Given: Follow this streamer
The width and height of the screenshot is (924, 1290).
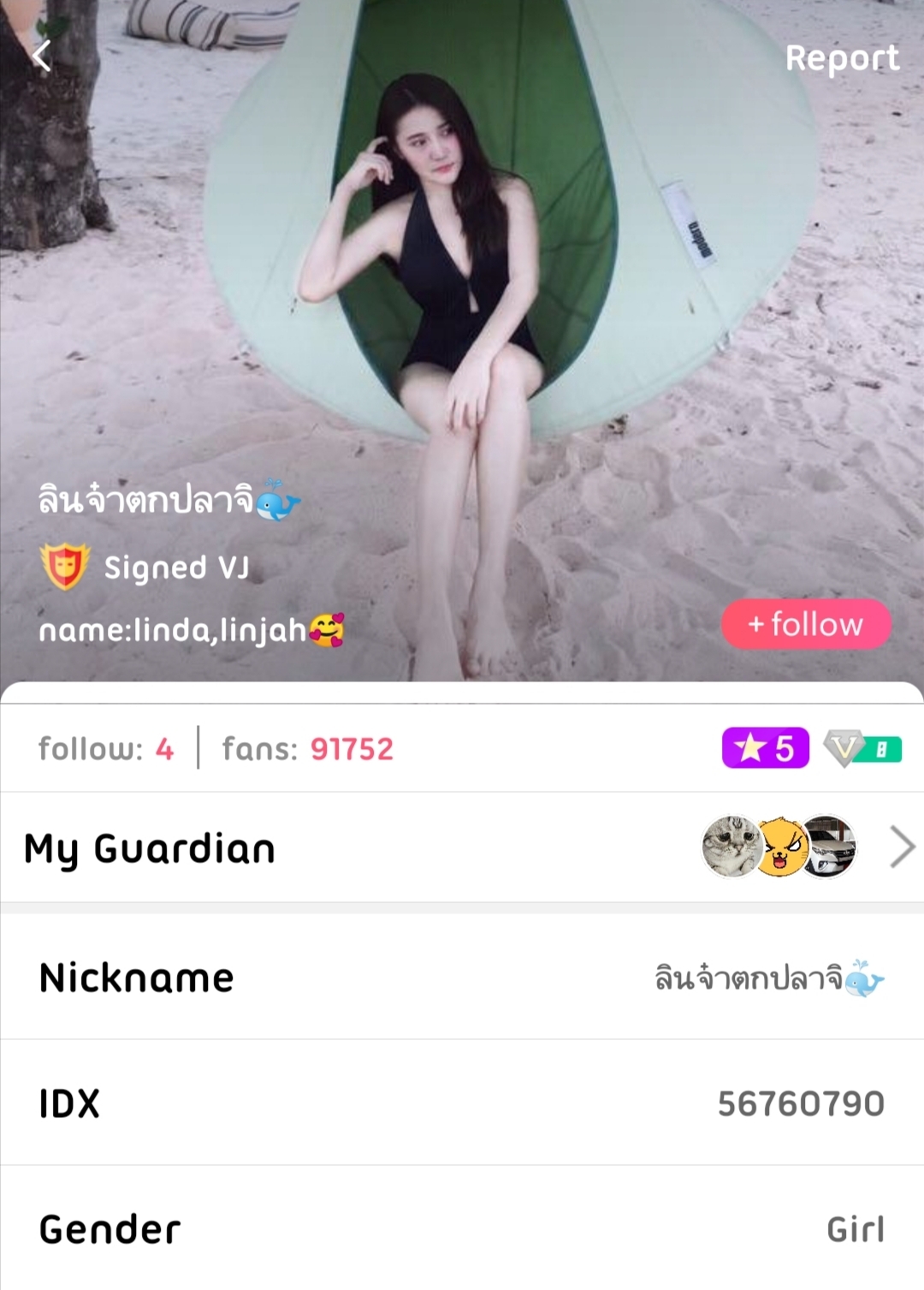Looking at the screenshot, I should click(806, 624).
